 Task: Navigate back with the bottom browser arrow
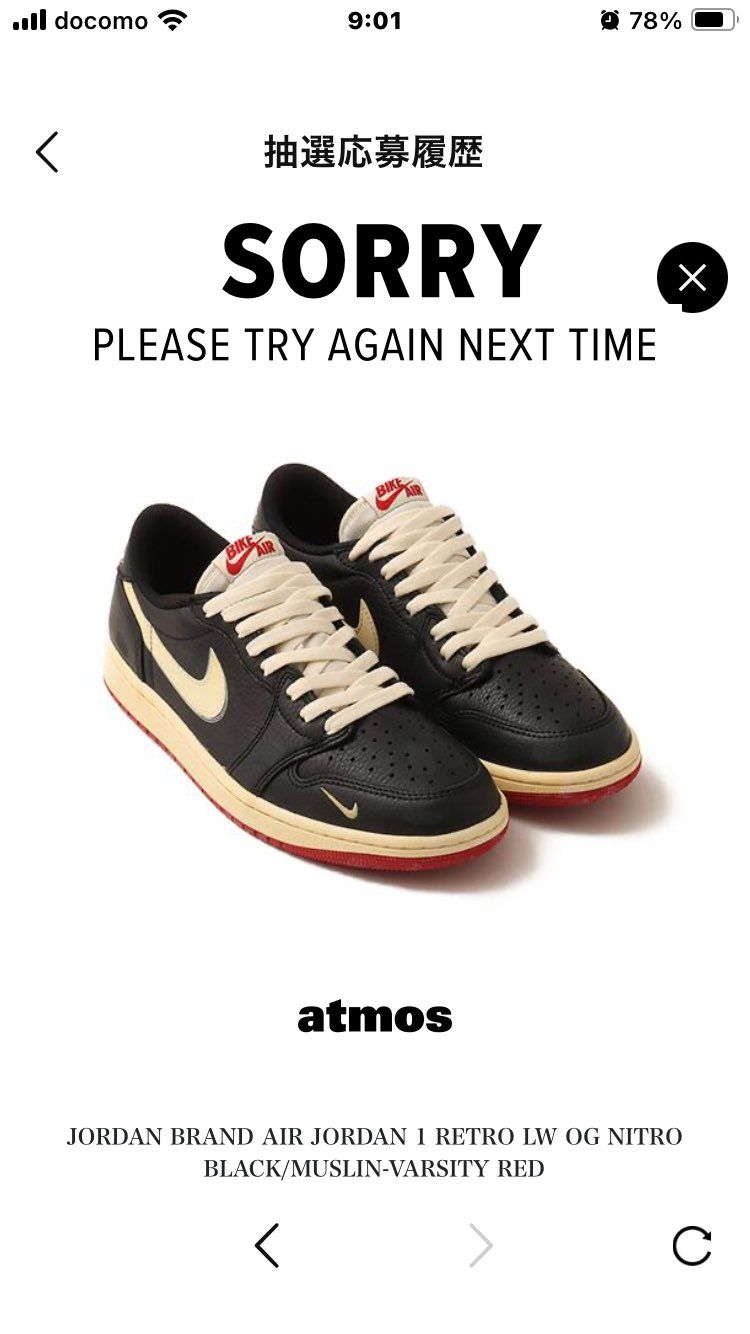point(266,1245)
